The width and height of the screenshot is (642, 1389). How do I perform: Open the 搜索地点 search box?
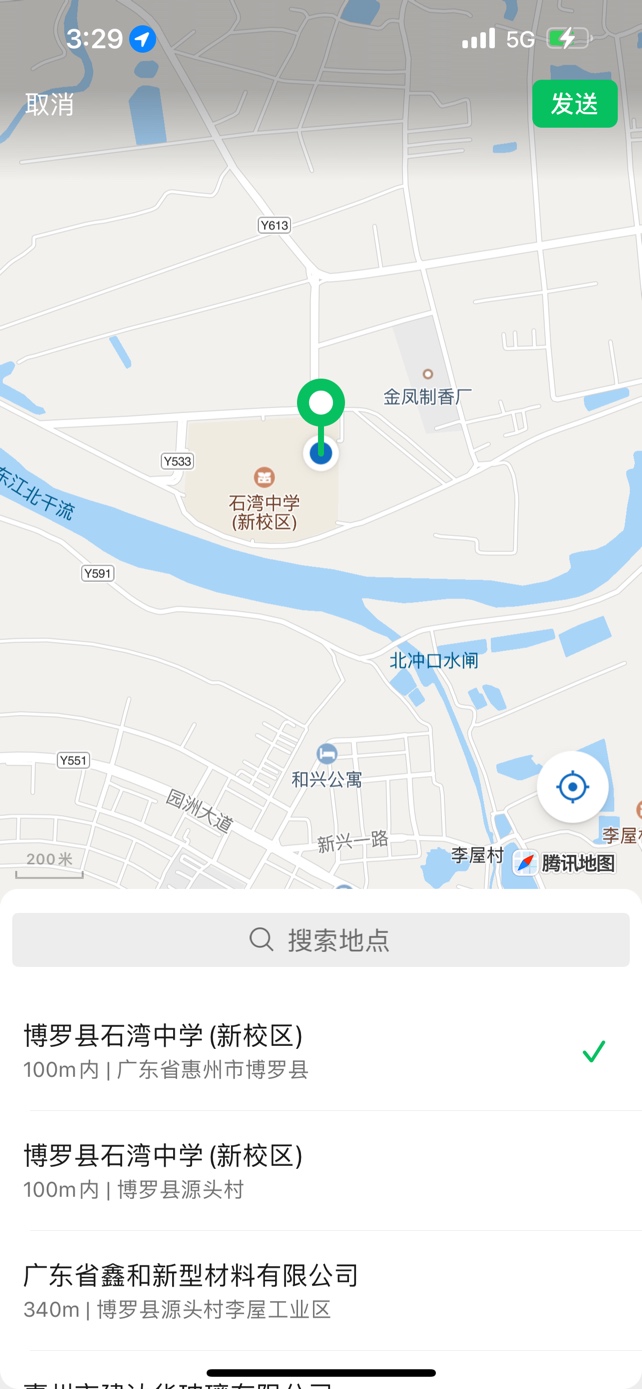pyautogui.click(x=321, y=940)
